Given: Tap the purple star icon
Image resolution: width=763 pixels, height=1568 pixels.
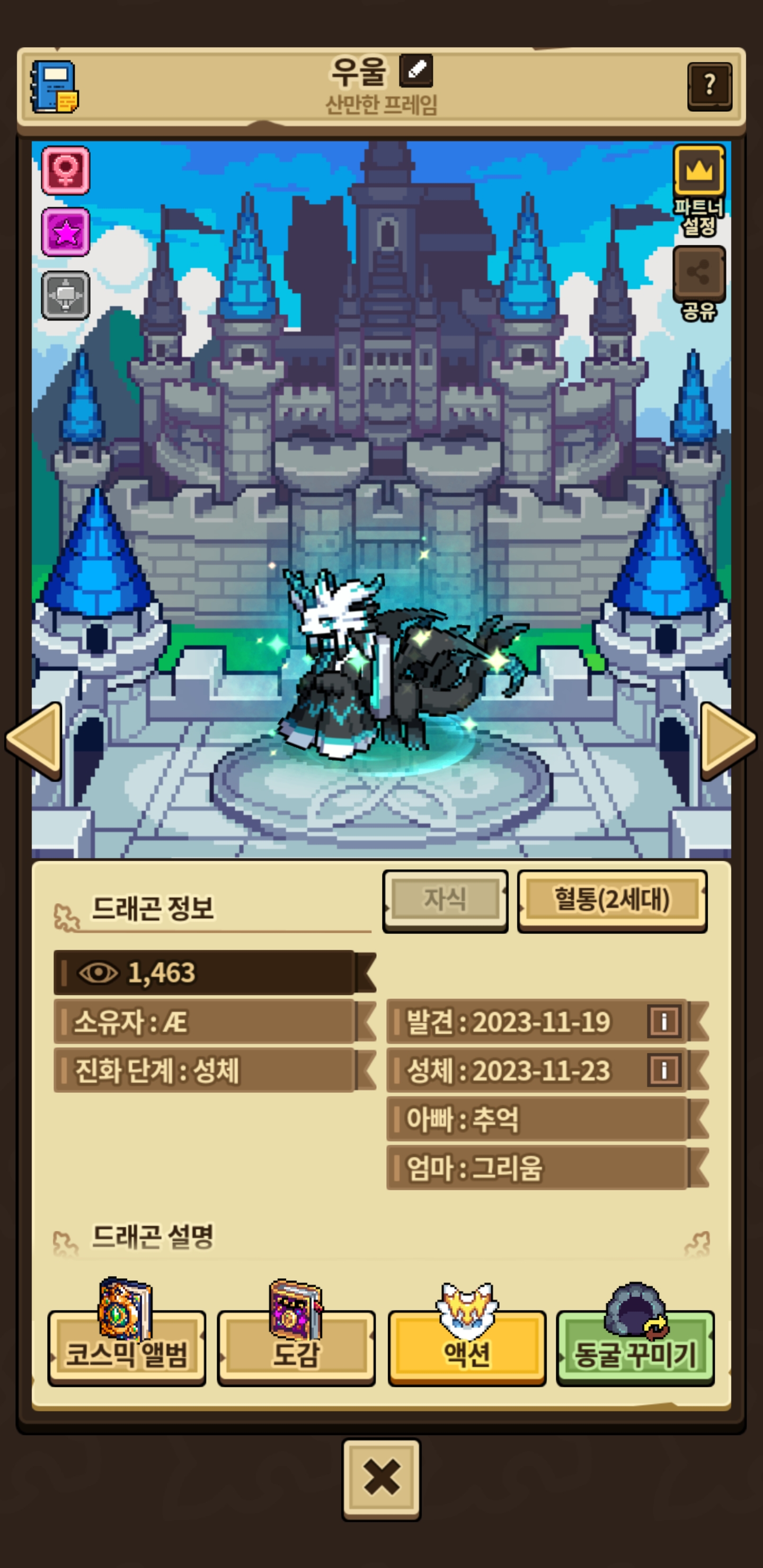Looking at the screenshot, I should pyautogui.click(x=66, y=233).
